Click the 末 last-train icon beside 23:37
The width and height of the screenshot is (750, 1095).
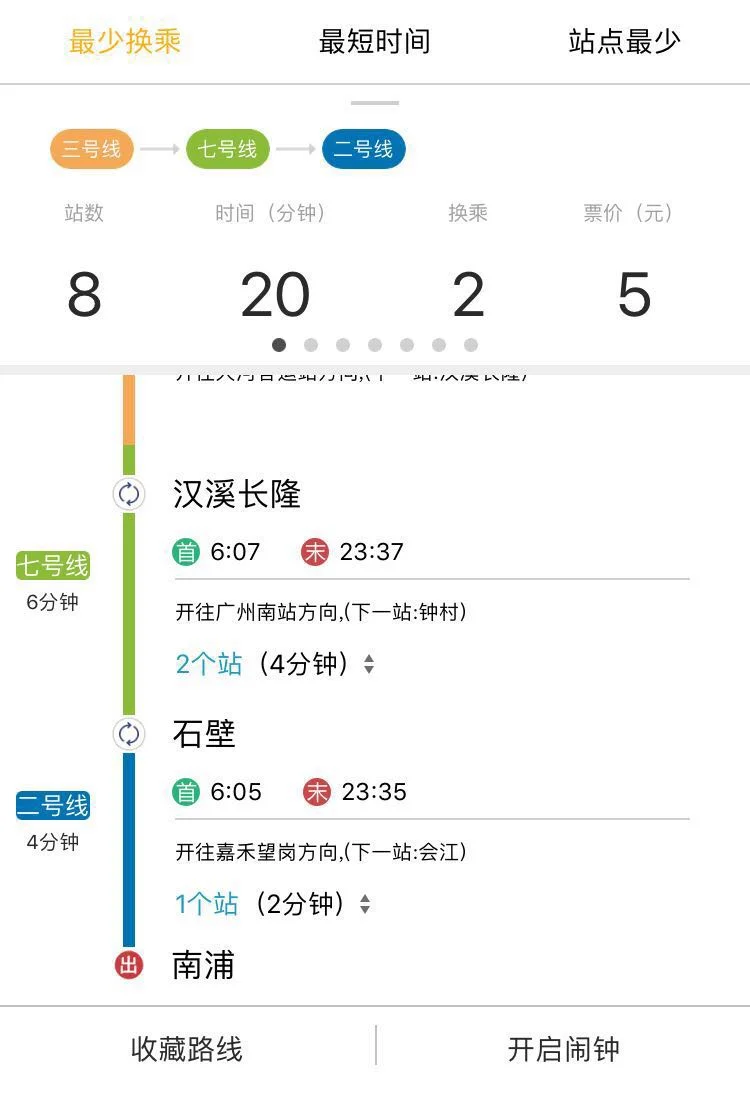click(x=313, y=551)
